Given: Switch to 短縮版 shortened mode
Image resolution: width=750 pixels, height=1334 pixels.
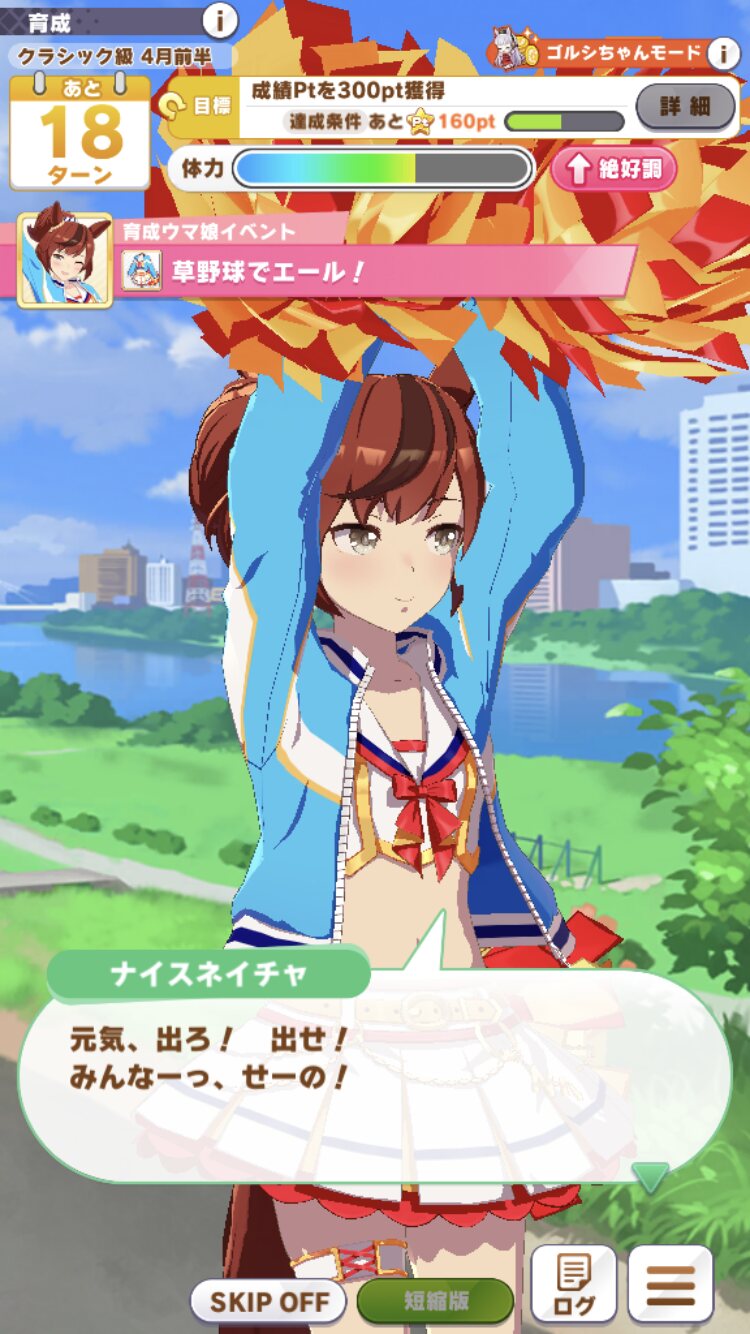Looking at the screenshot, I should (x=435, y=1302).
